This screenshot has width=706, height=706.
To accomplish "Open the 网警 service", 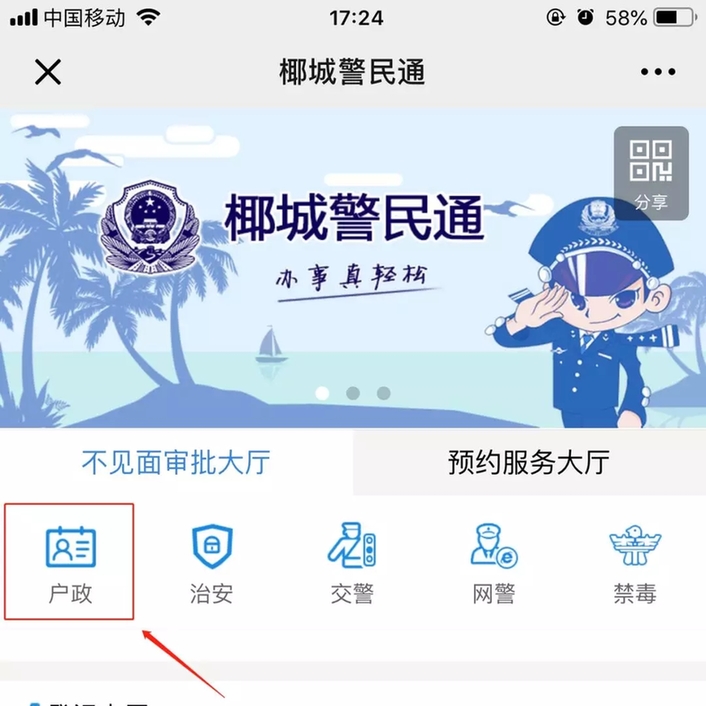I will [x=493, y=563].
